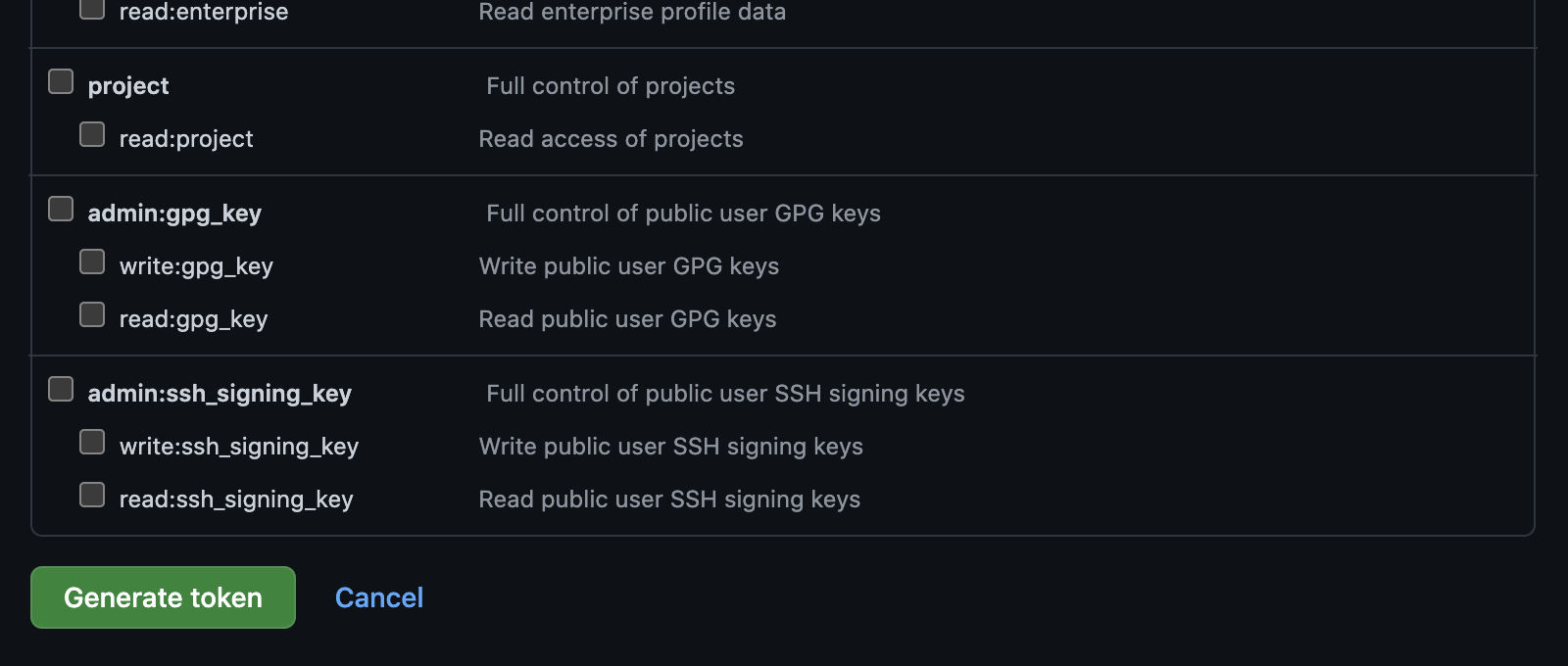Viewport: 1568px width, 666px height.
Task: Check the write:ssh_signing_key checkbox
Action: point(92,442)
